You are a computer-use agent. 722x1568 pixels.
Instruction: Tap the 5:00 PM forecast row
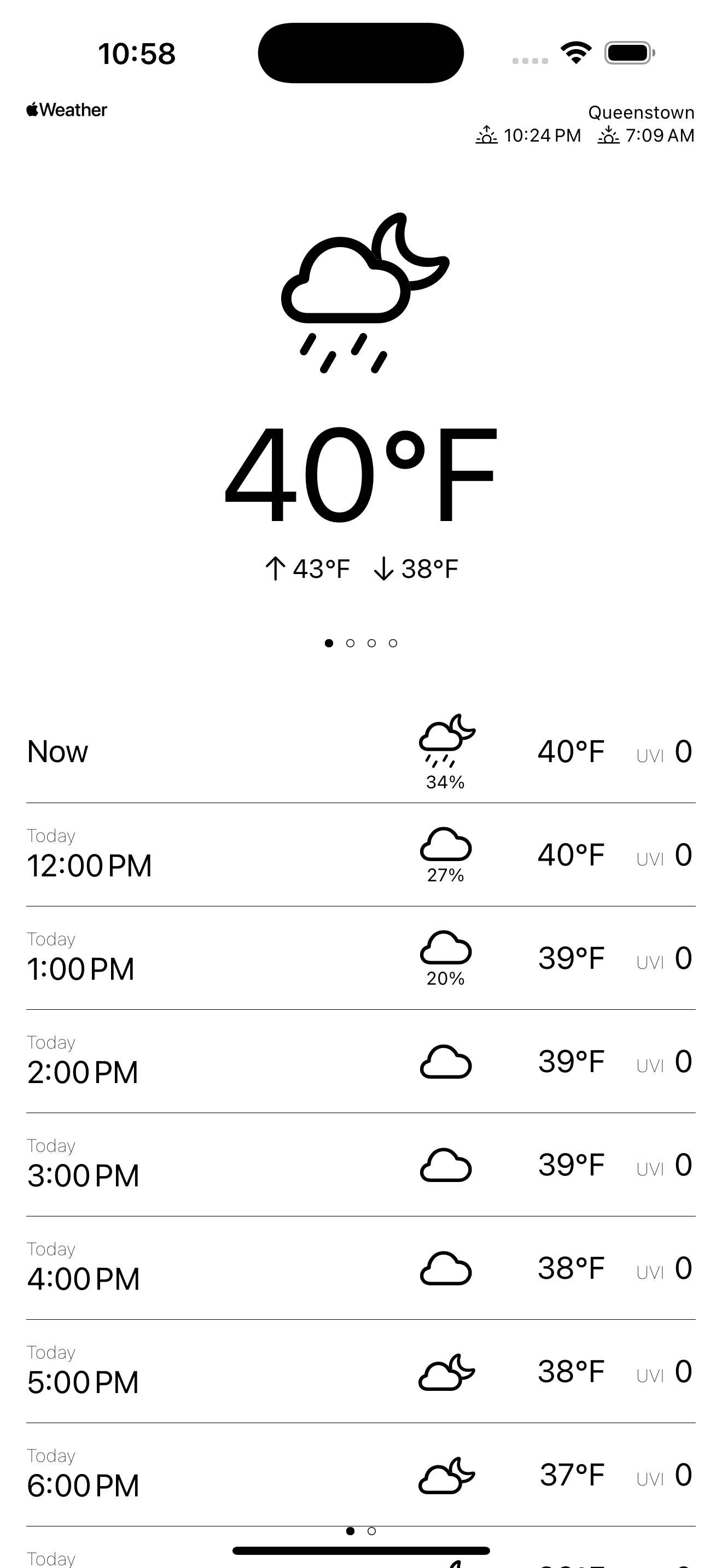click(x=360, y=1372)
